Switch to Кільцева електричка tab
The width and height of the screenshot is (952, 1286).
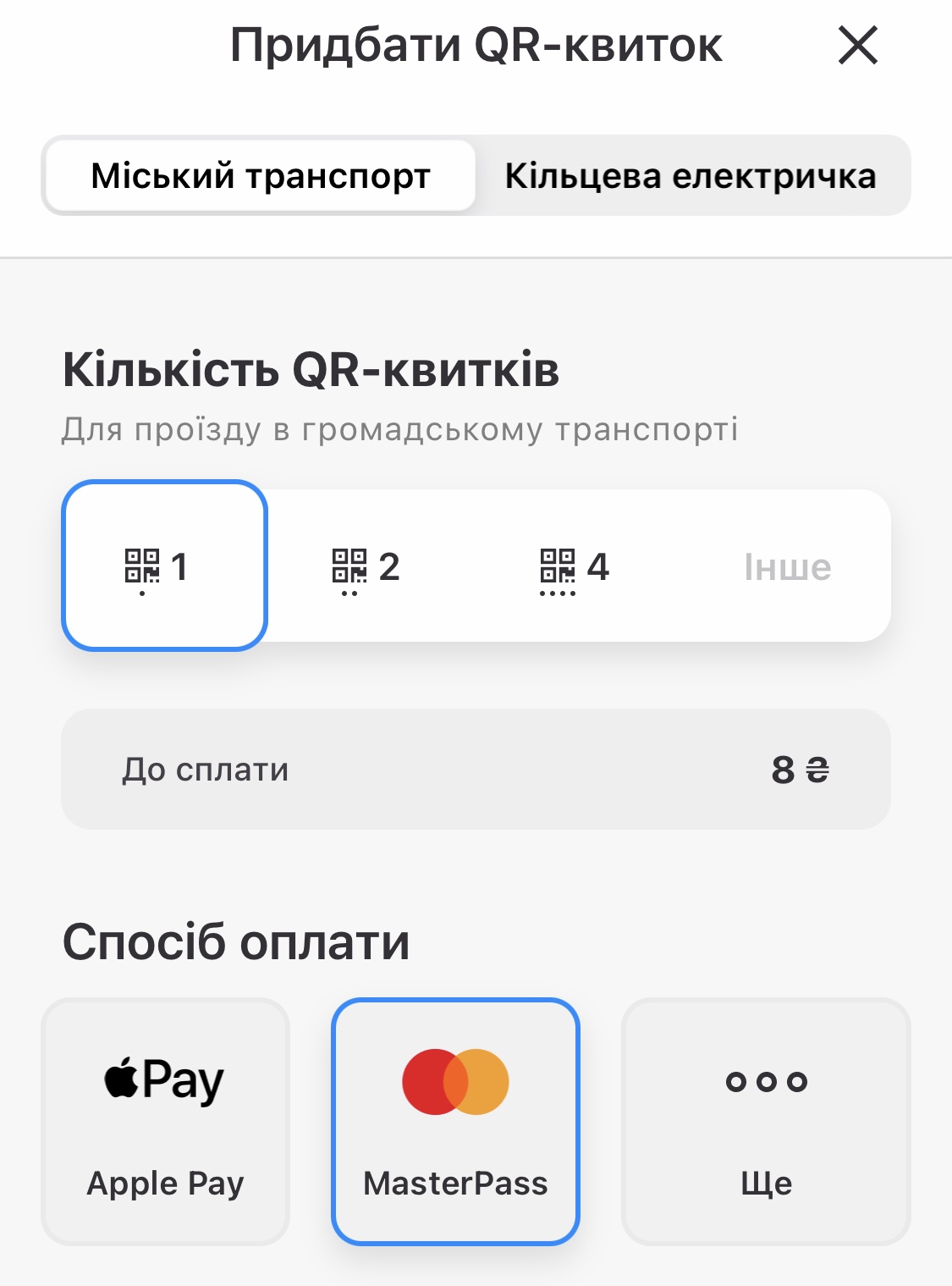click(x=691, y=176)
